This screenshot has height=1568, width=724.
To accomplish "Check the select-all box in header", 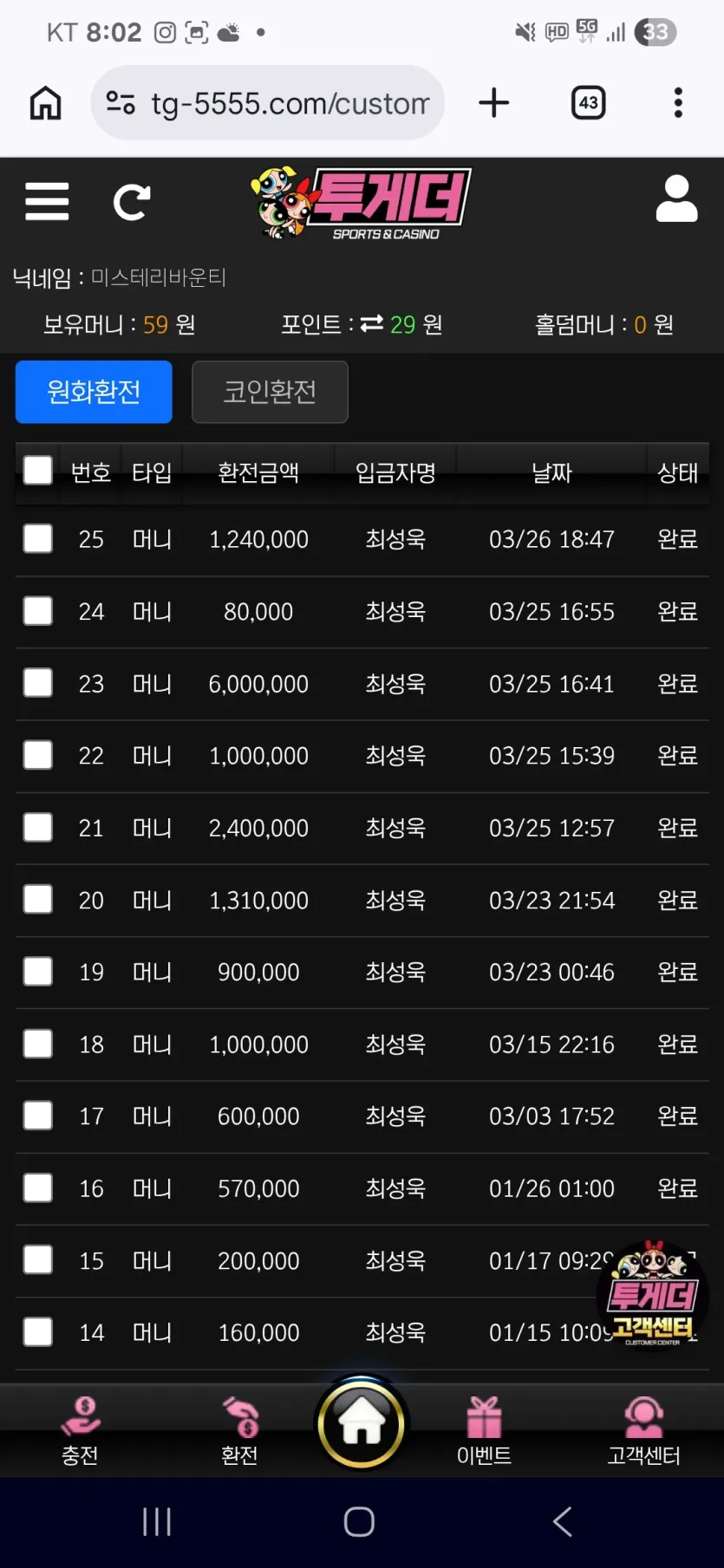I will click(x=38, y=471).
